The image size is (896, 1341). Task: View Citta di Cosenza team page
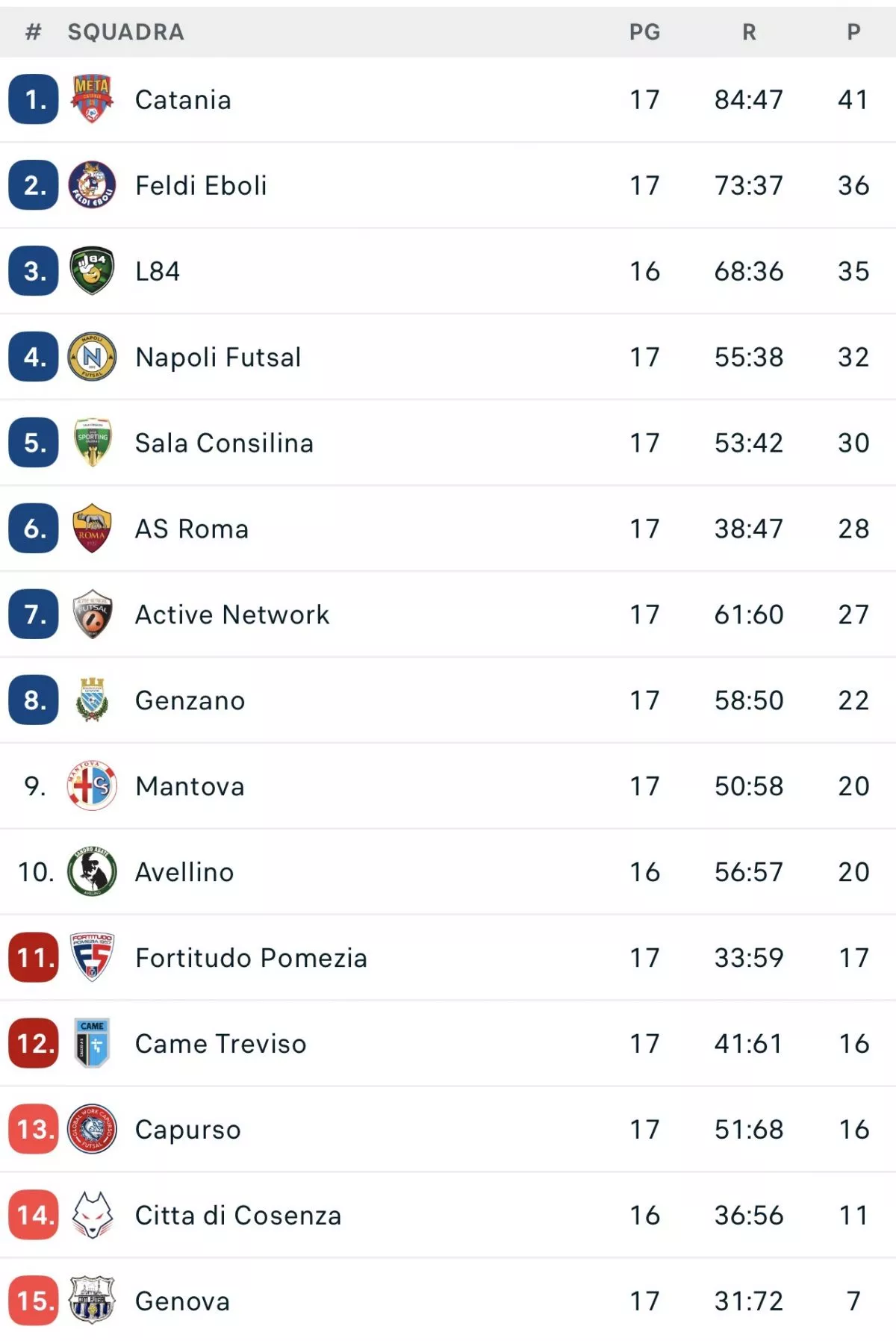pyautogui.click(x=238, y=1216)
